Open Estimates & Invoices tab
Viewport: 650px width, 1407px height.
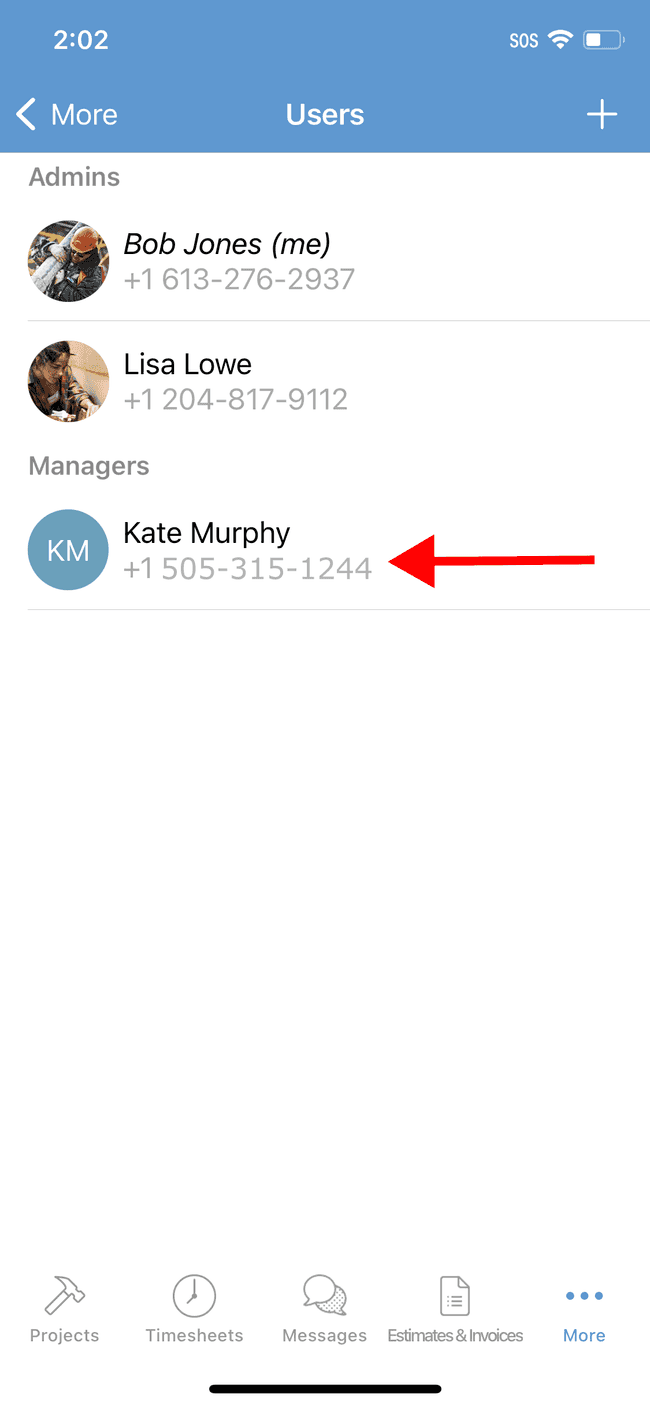455,1310
